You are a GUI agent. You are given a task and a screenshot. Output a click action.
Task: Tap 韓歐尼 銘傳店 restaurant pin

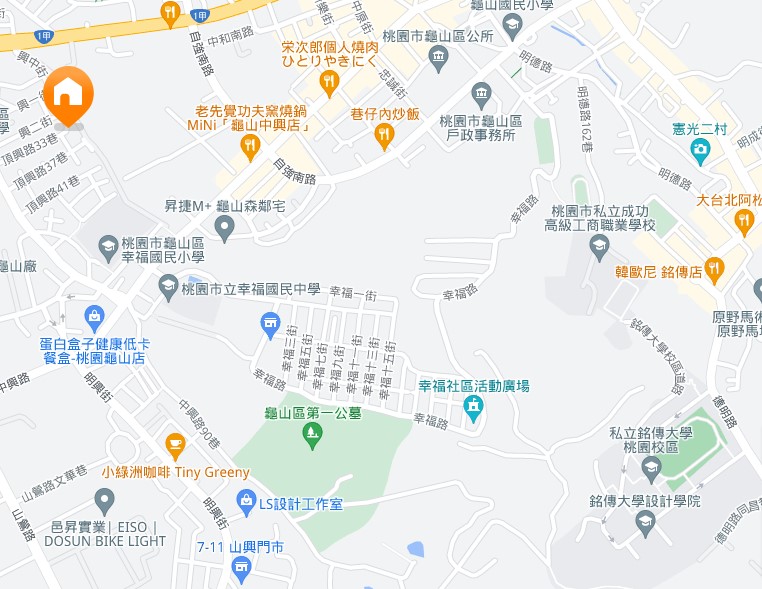click(713, 268)
